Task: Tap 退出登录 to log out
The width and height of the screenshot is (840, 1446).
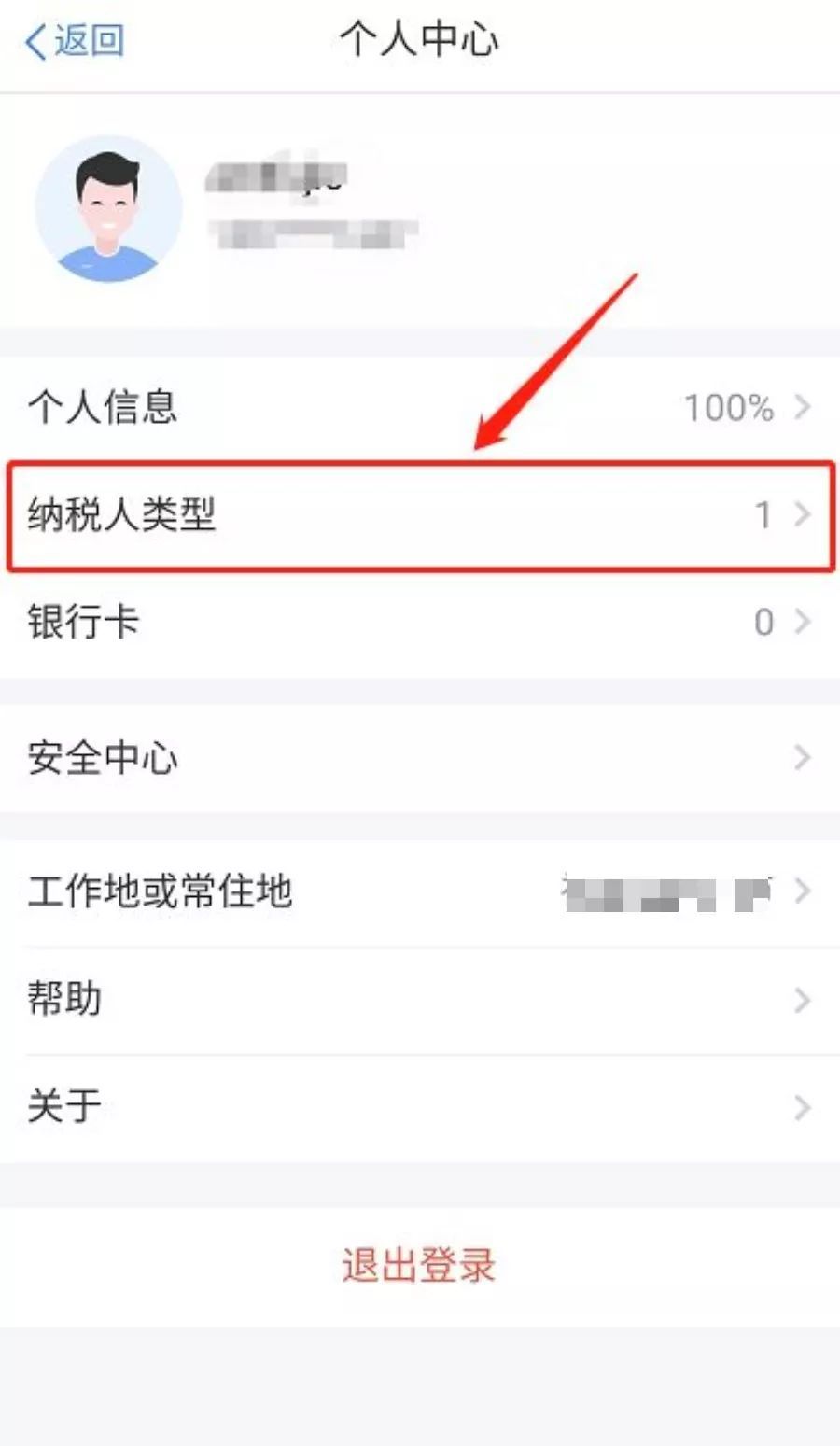Action: pos(419,1266)
